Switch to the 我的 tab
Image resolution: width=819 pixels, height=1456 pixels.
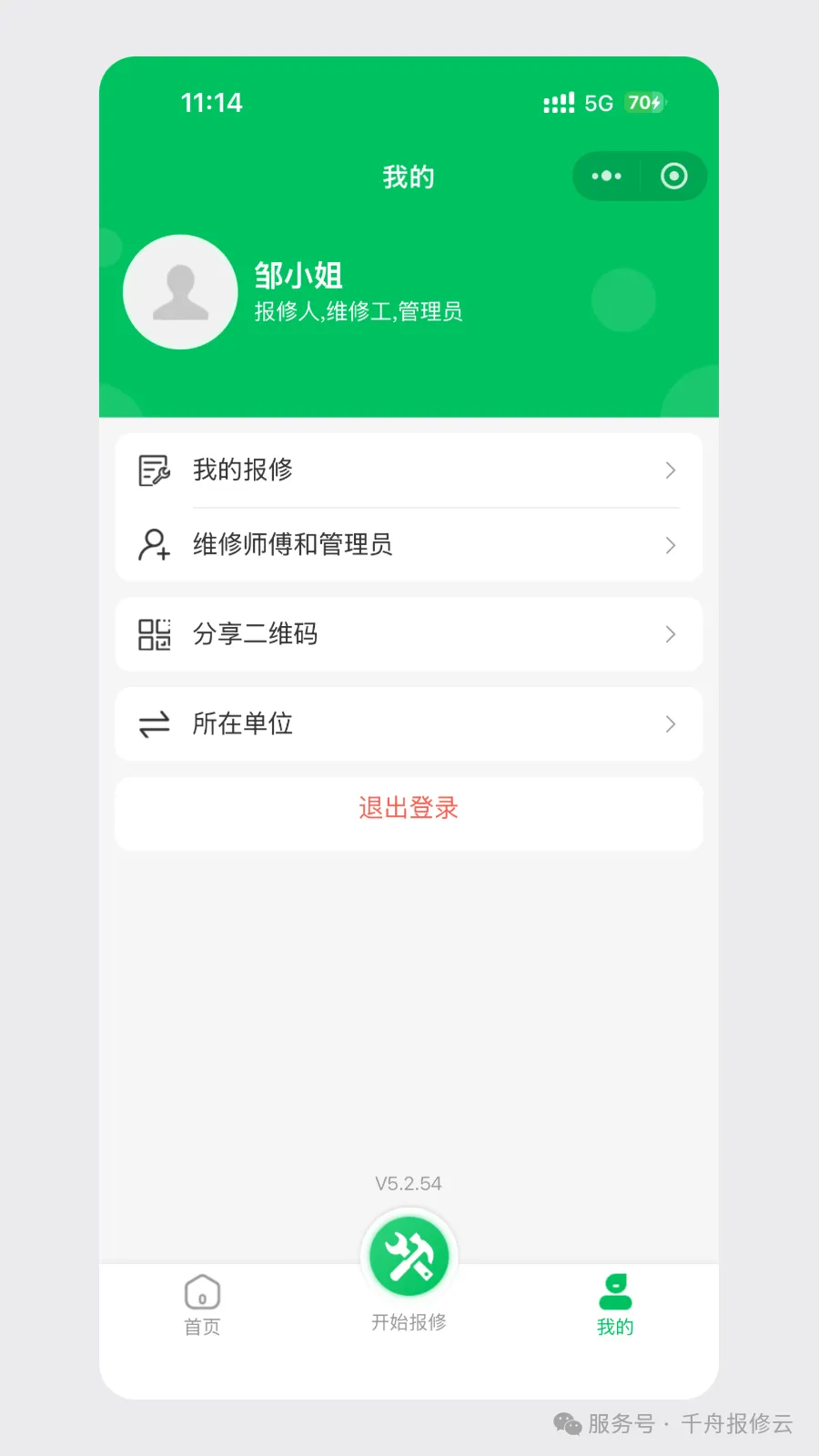click(615, 1306)
